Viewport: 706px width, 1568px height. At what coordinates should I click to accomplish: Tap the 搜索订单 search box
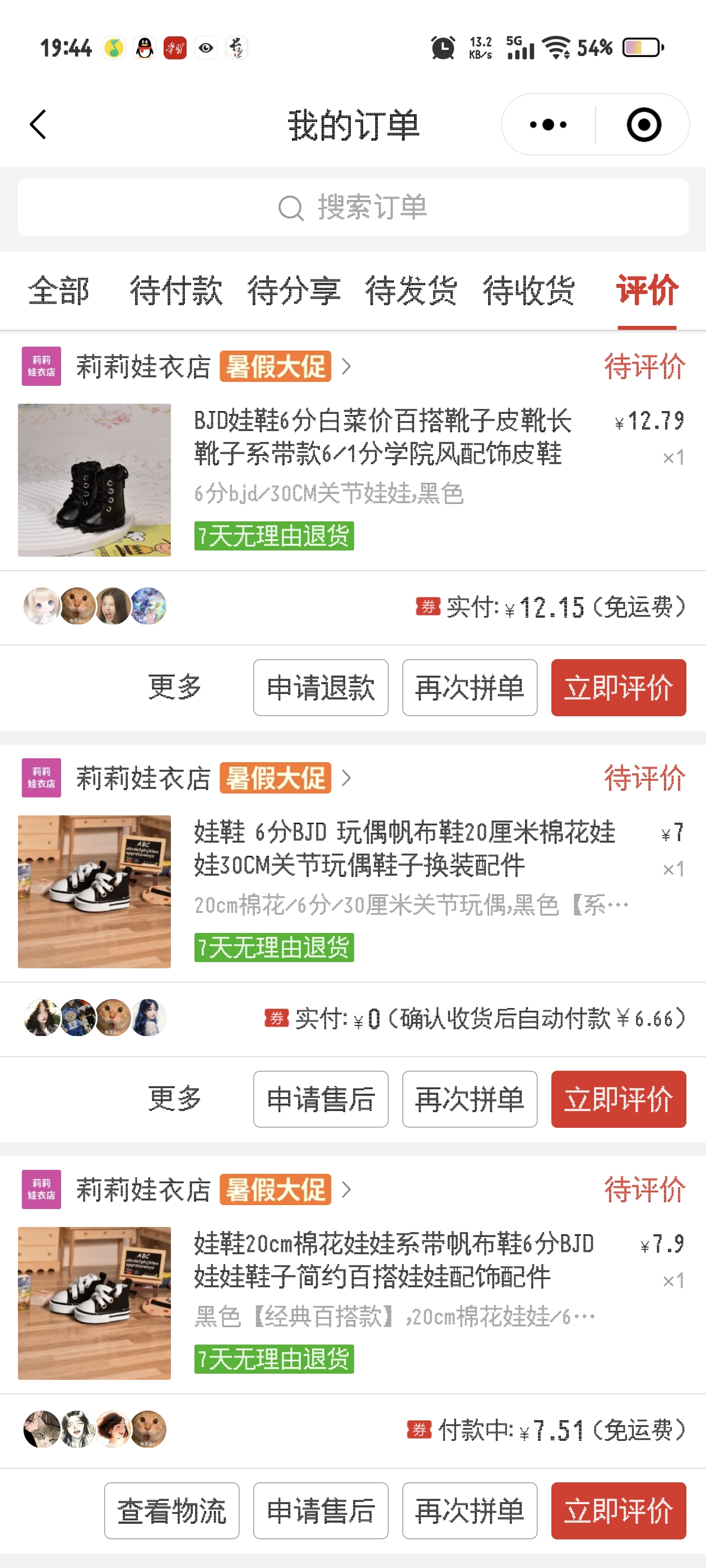tap(354, 207)
